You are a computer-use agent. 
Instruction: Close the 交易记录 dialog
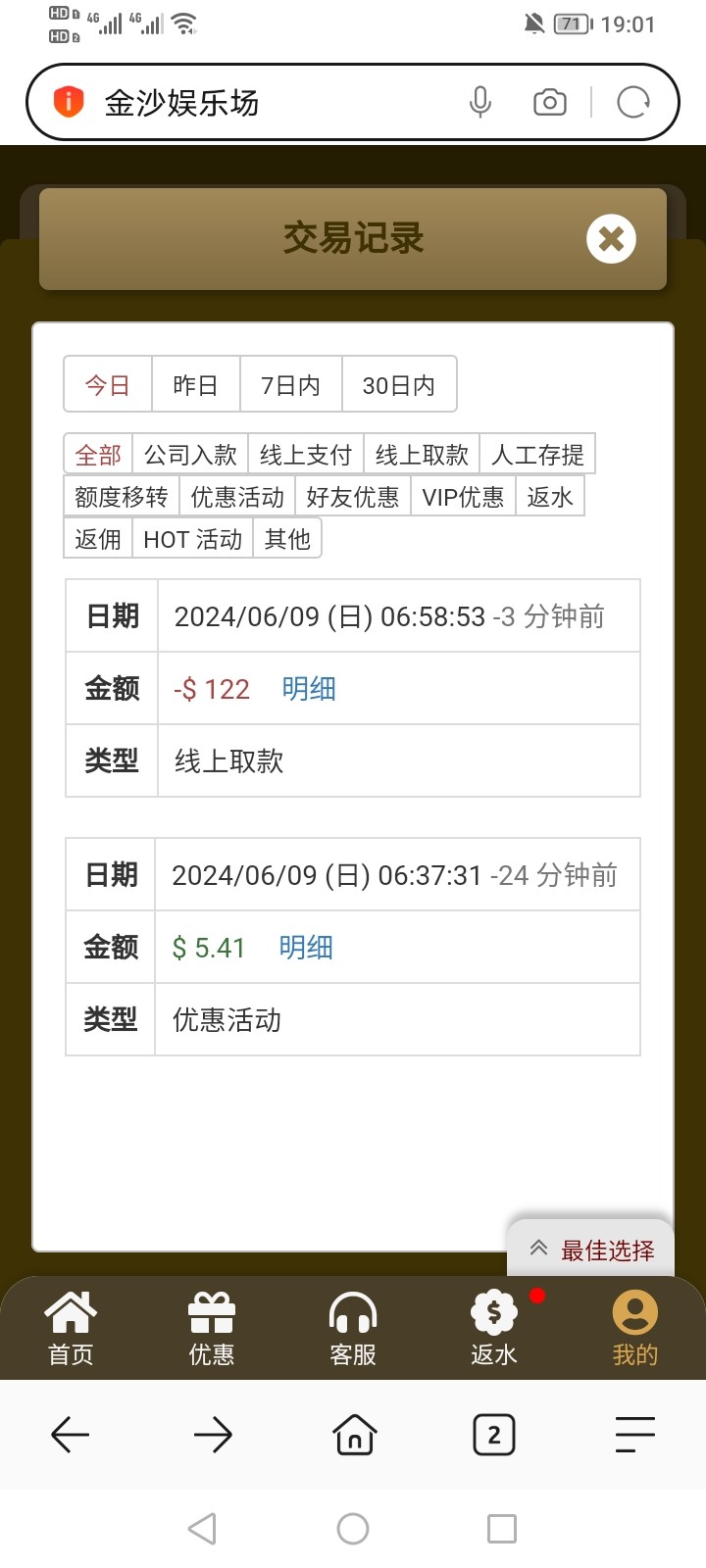point(611,239)
